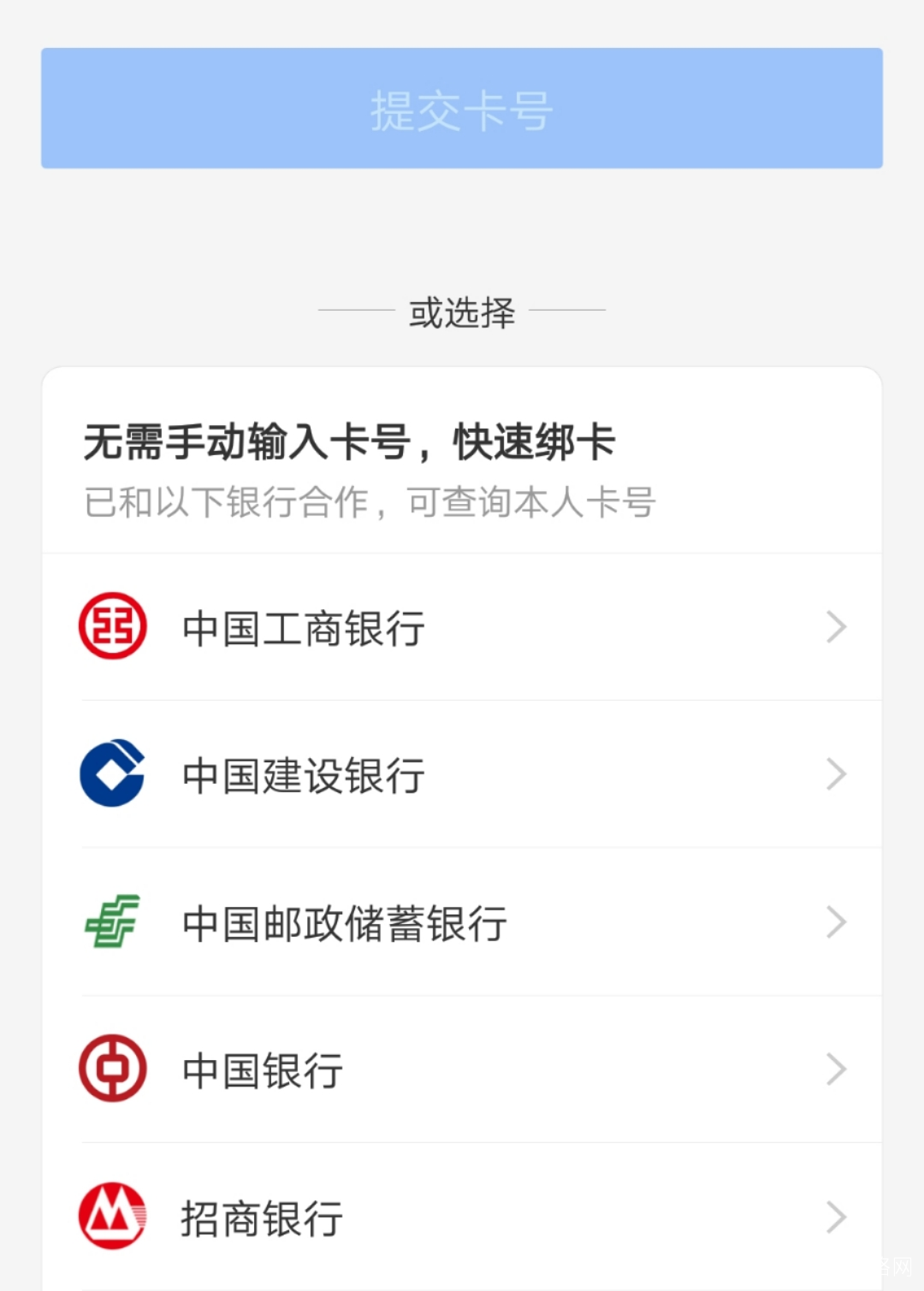Tap the 提交卡号 submit button

[462, 109]
